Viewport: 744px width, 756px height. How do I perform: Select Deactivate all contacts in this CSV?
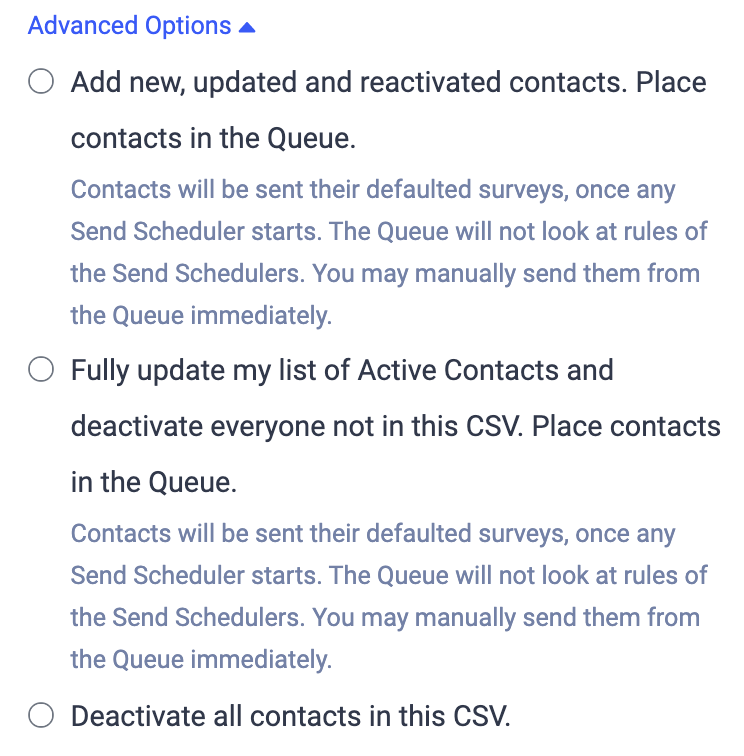click(x=41, y=716)
